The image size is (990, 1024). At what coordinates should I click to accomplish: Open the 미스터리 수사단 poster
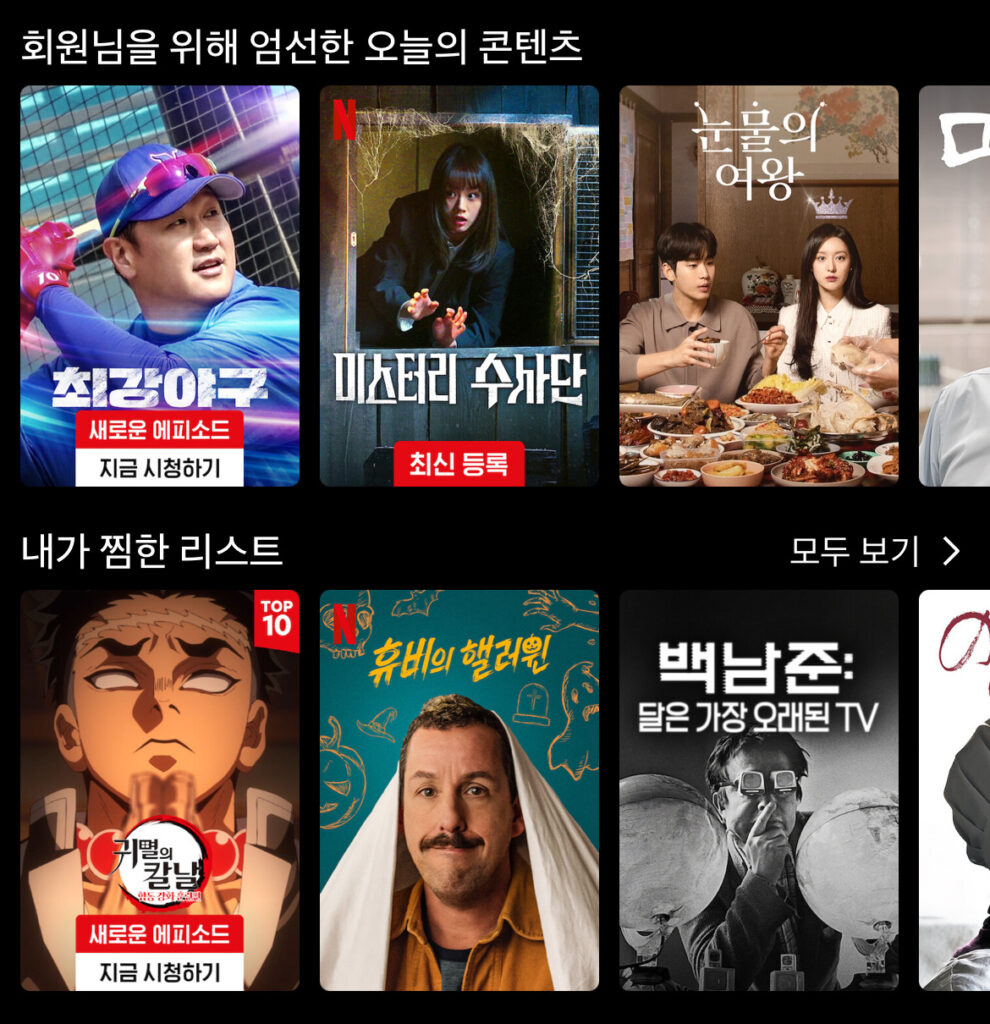point(459,285)
